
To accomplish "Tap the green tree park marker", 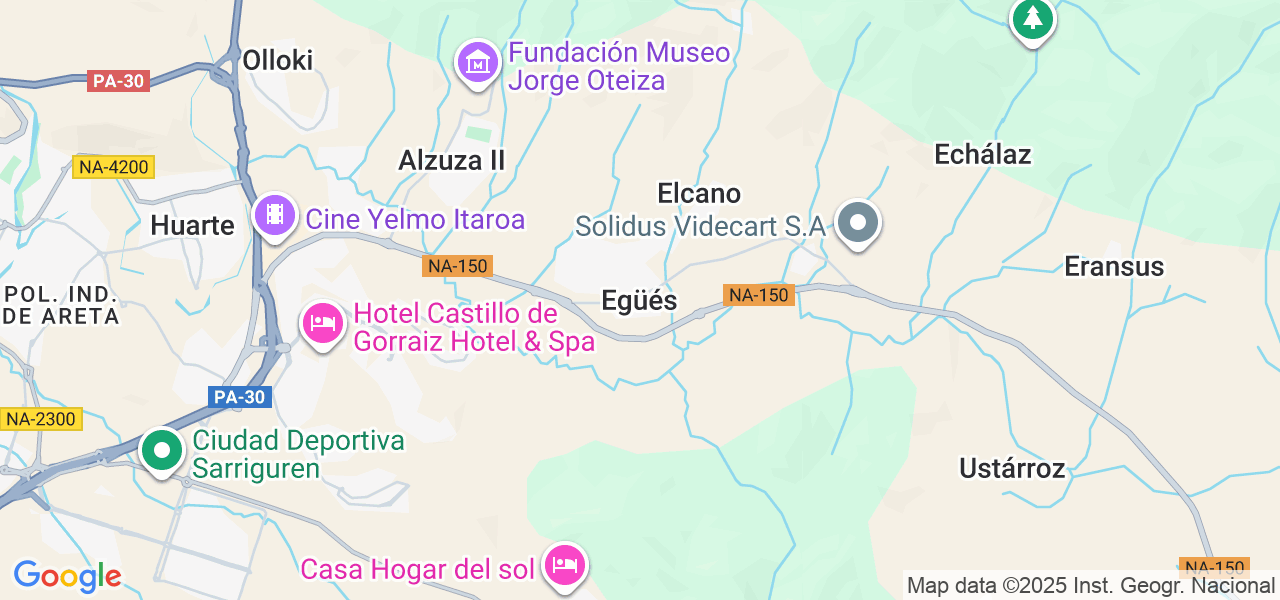I will pos(1032,18).
